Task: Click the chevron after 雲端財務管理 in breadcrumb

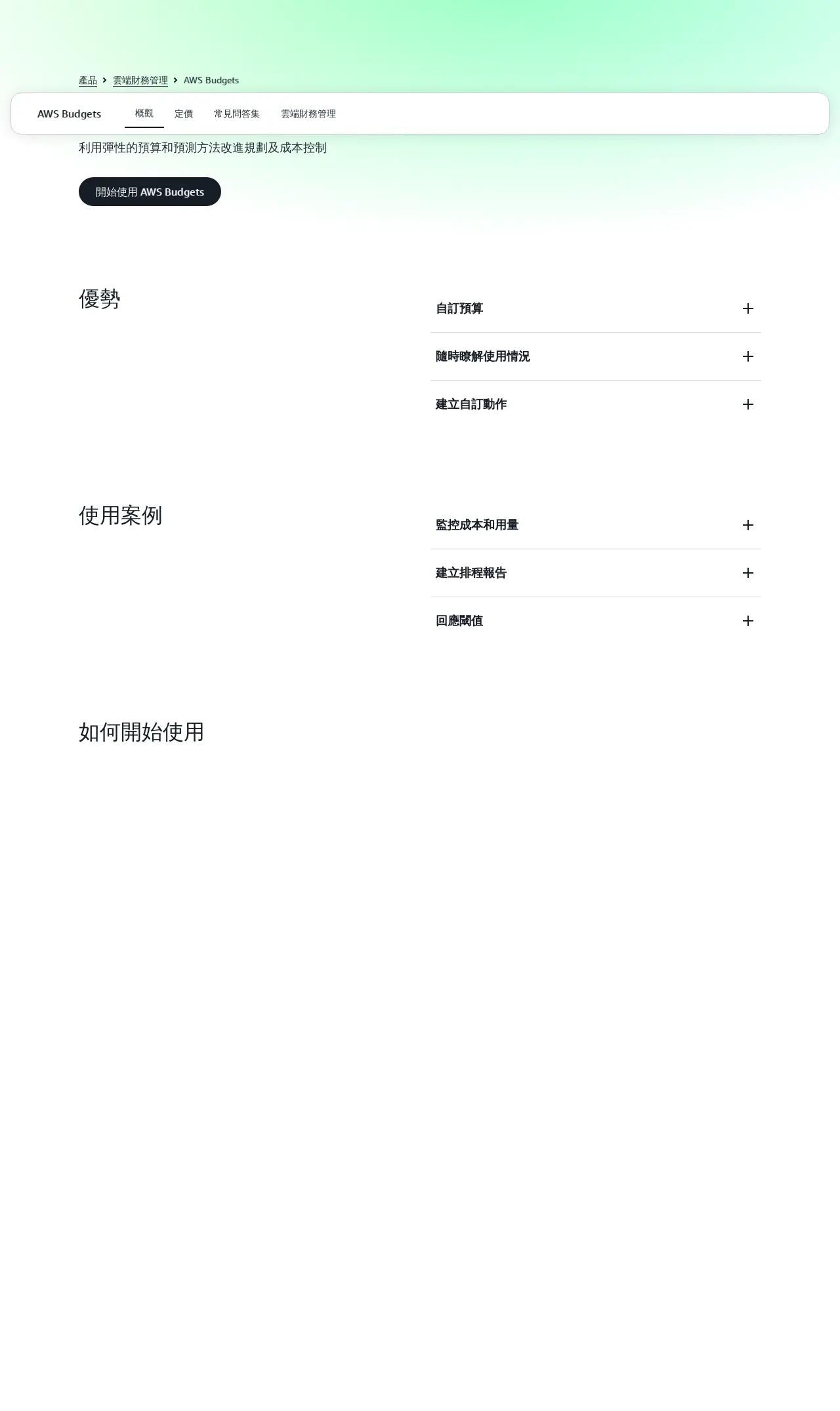Action: pos(177,80)
